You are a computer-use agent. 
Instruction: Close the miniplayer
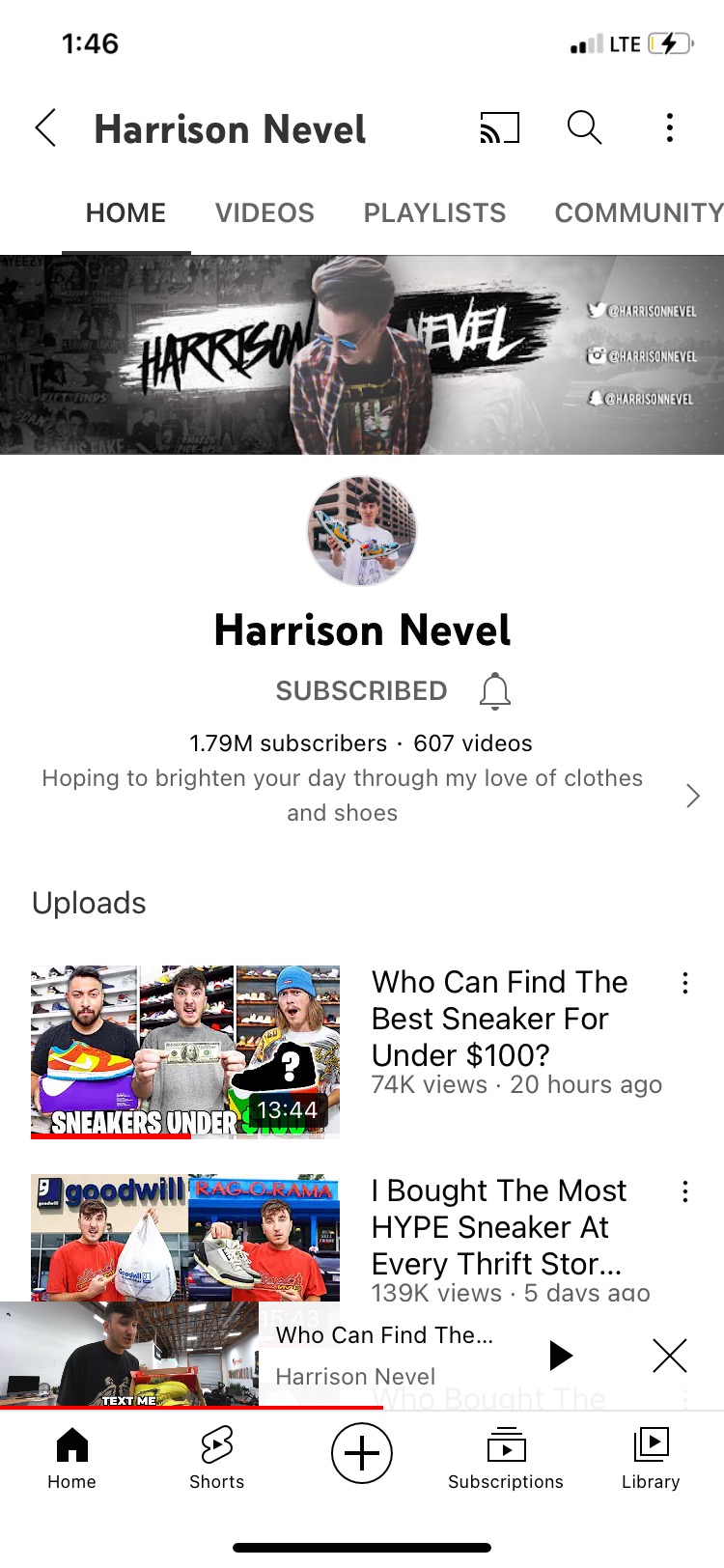669,1355
